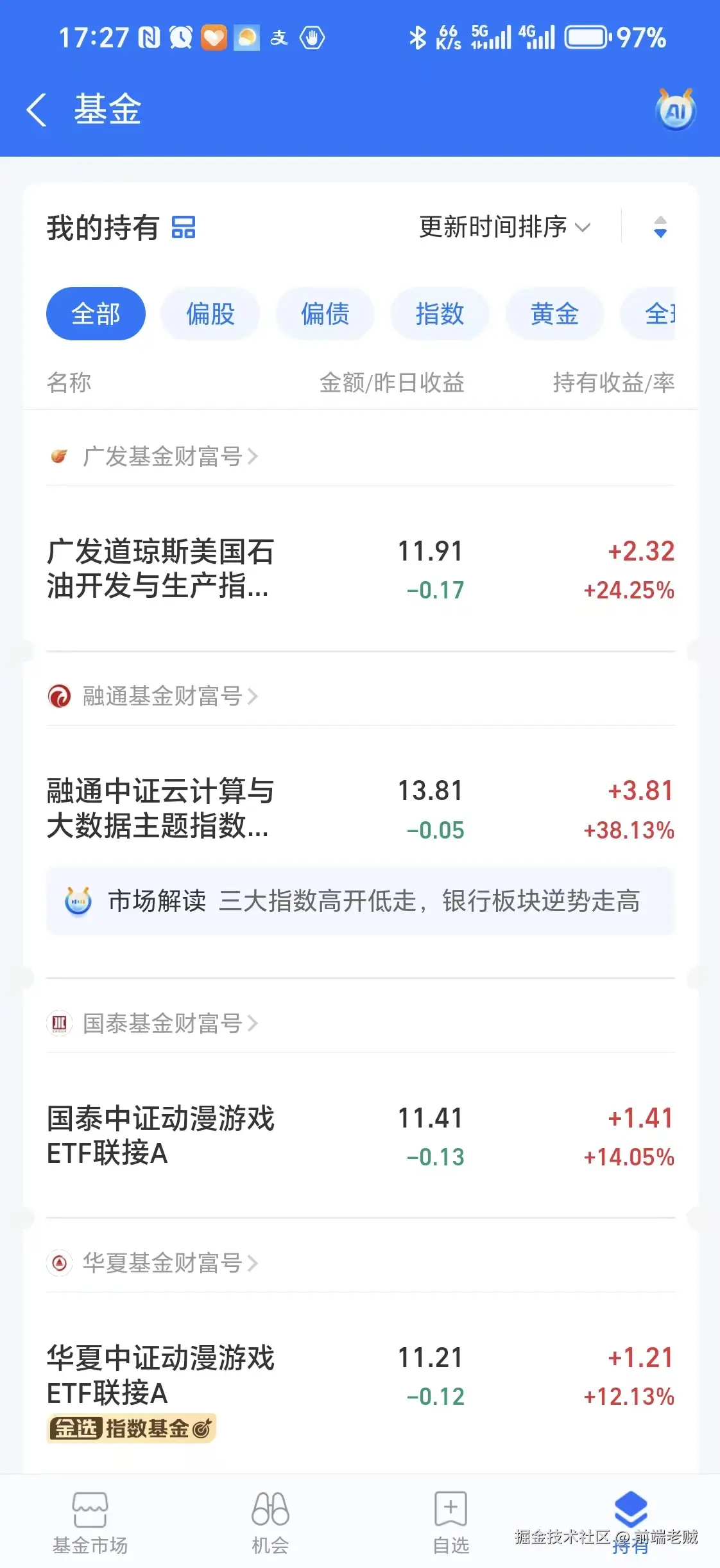Select the 指数 filter pill

440,313
